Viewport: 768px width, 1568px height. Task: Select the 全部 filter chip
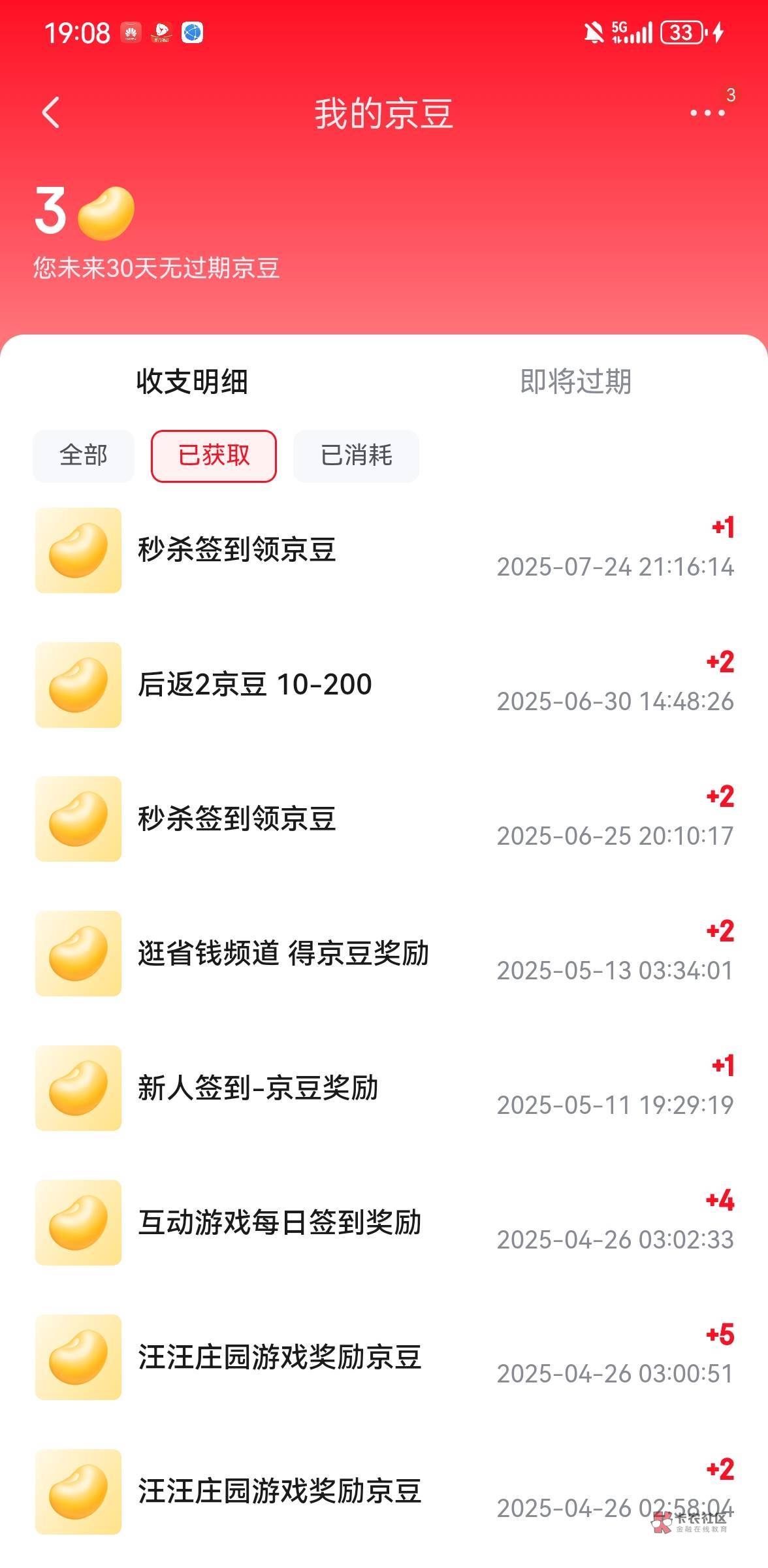(x=84, y=455)
